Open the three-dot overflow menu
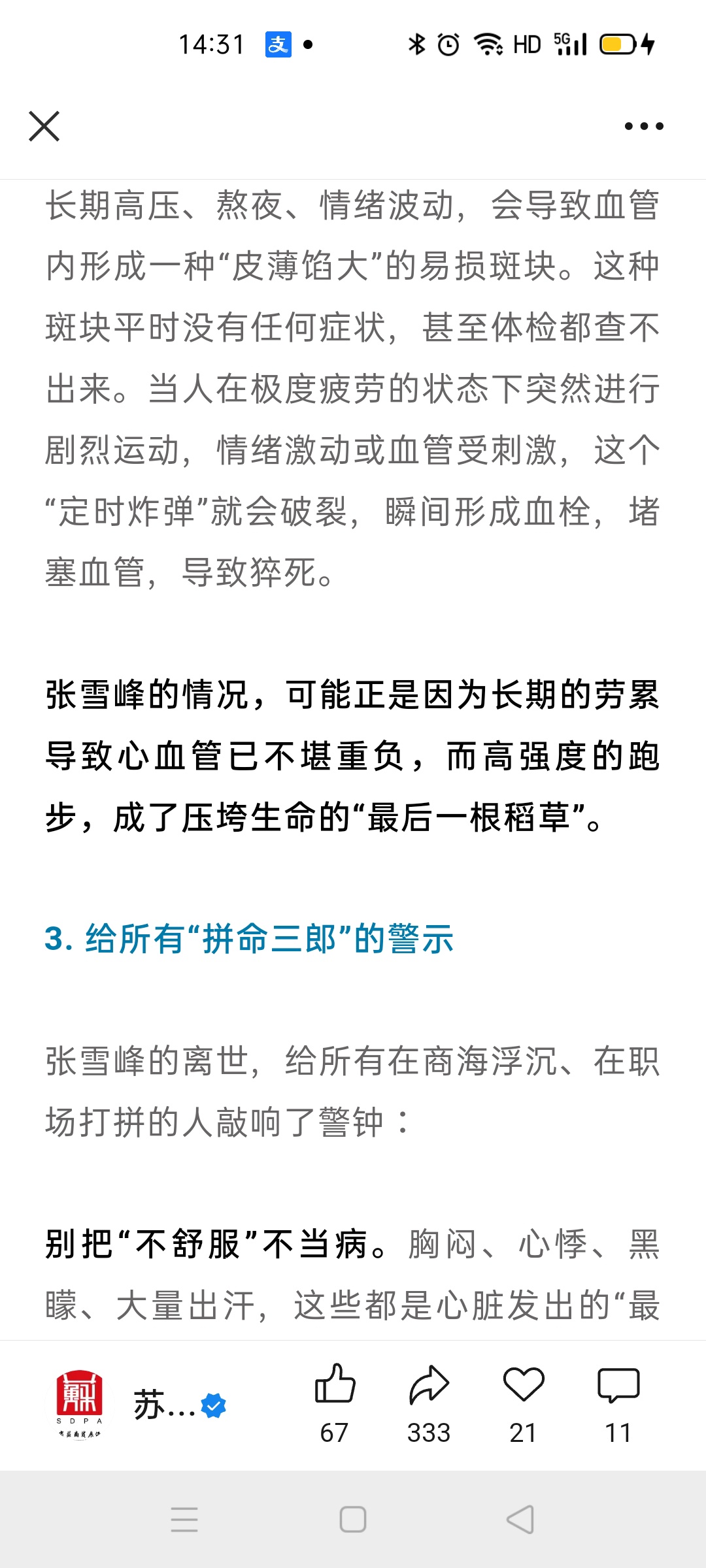Viewport: 706px width, 1568px height. (x=644, y=126)
